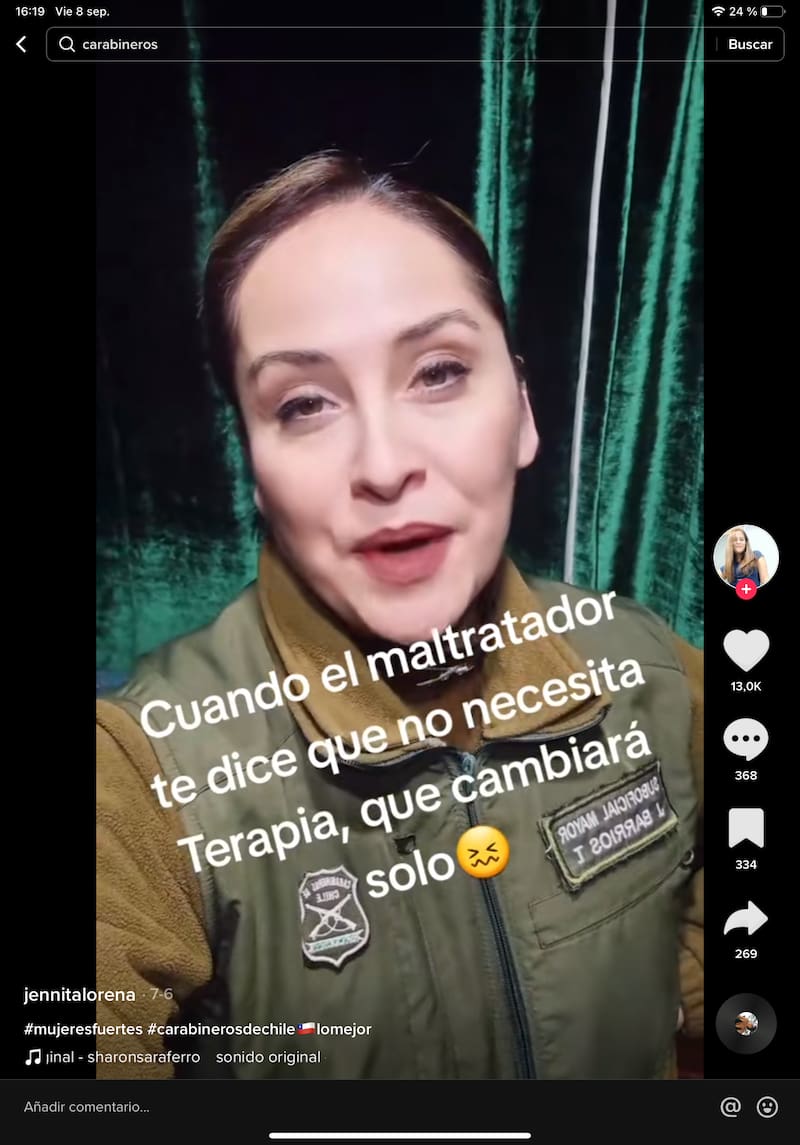Open the comments bubble

(x=746, y=741)
